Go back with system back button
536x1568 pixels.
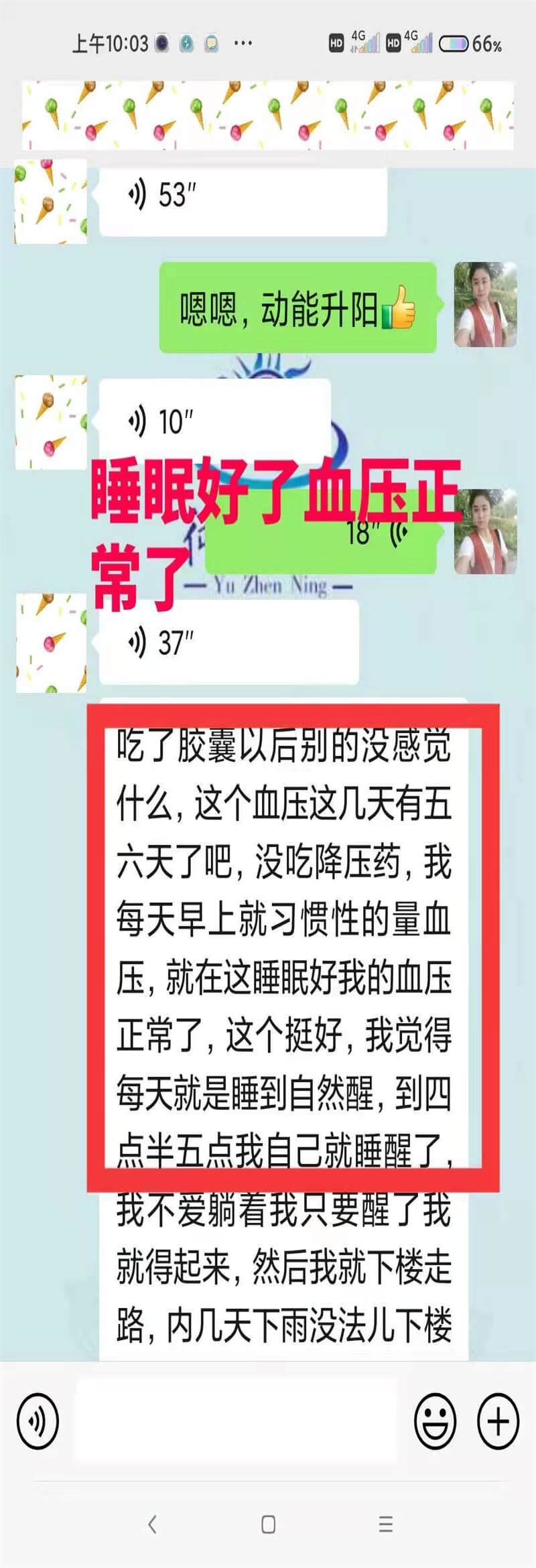click(152, 1524)
